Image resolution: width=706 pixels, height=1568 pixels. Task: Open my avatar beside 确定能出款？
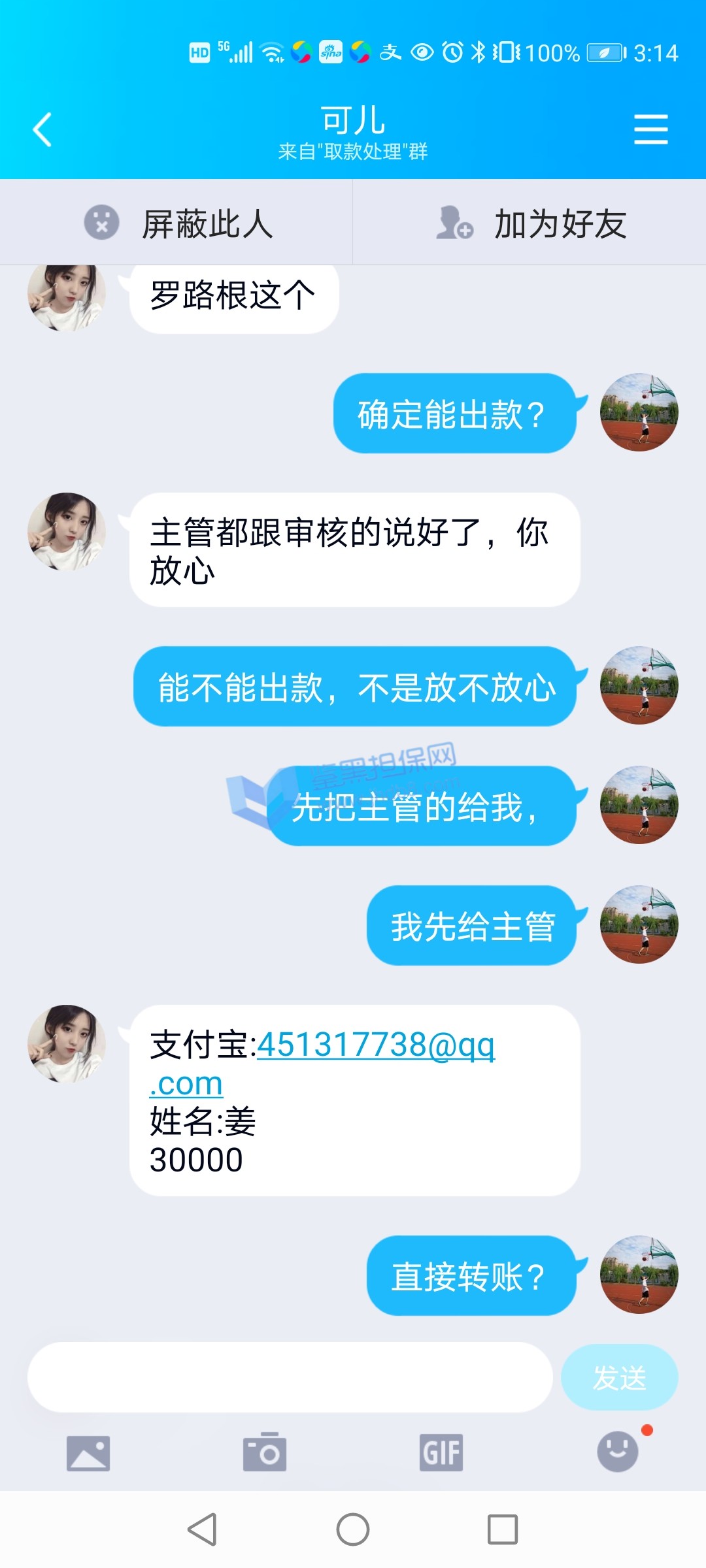[639, 412]
